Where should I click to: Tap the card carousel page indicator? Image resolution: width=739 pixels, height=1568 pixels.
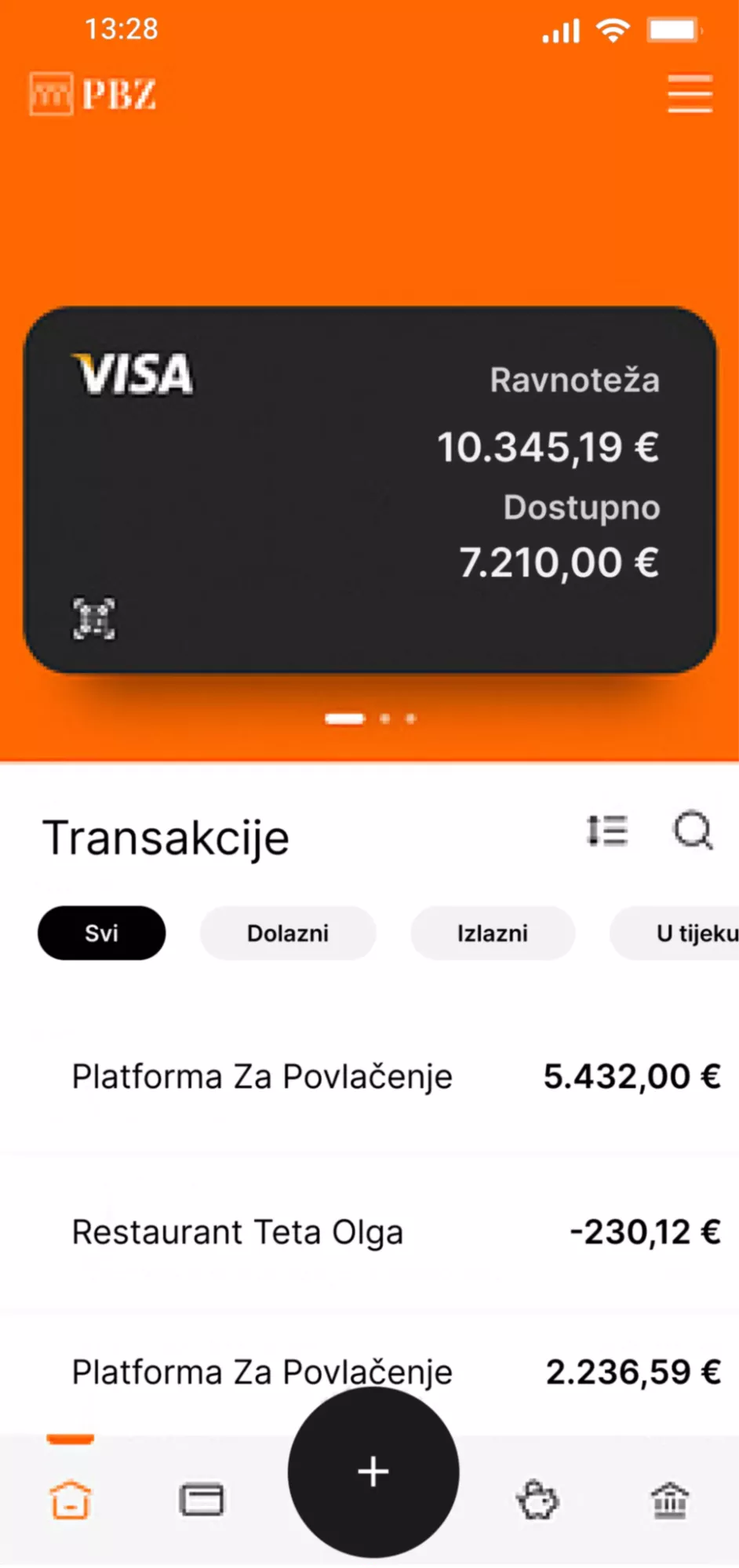370,719
